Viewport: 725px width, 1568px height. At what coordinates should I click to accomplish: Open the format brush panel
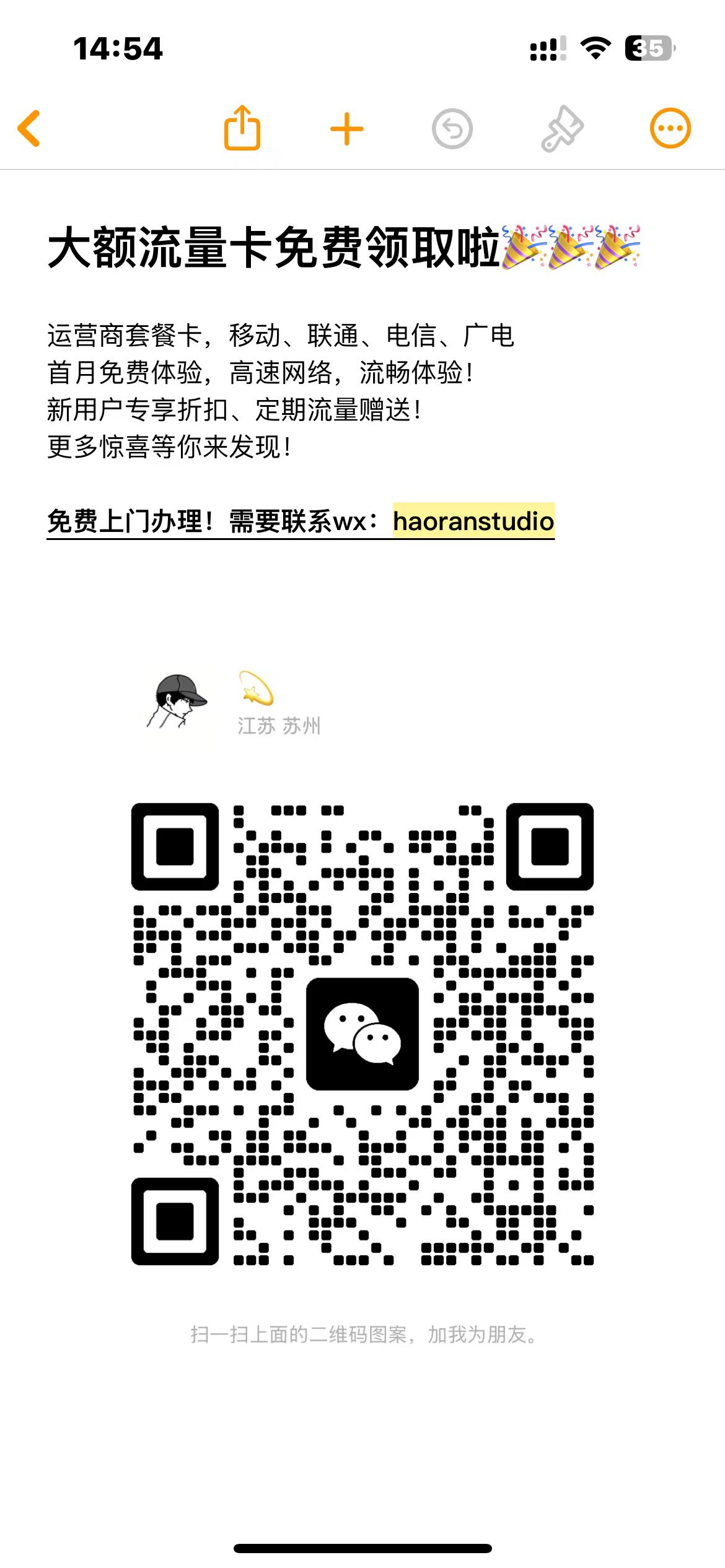coord(561,129)
